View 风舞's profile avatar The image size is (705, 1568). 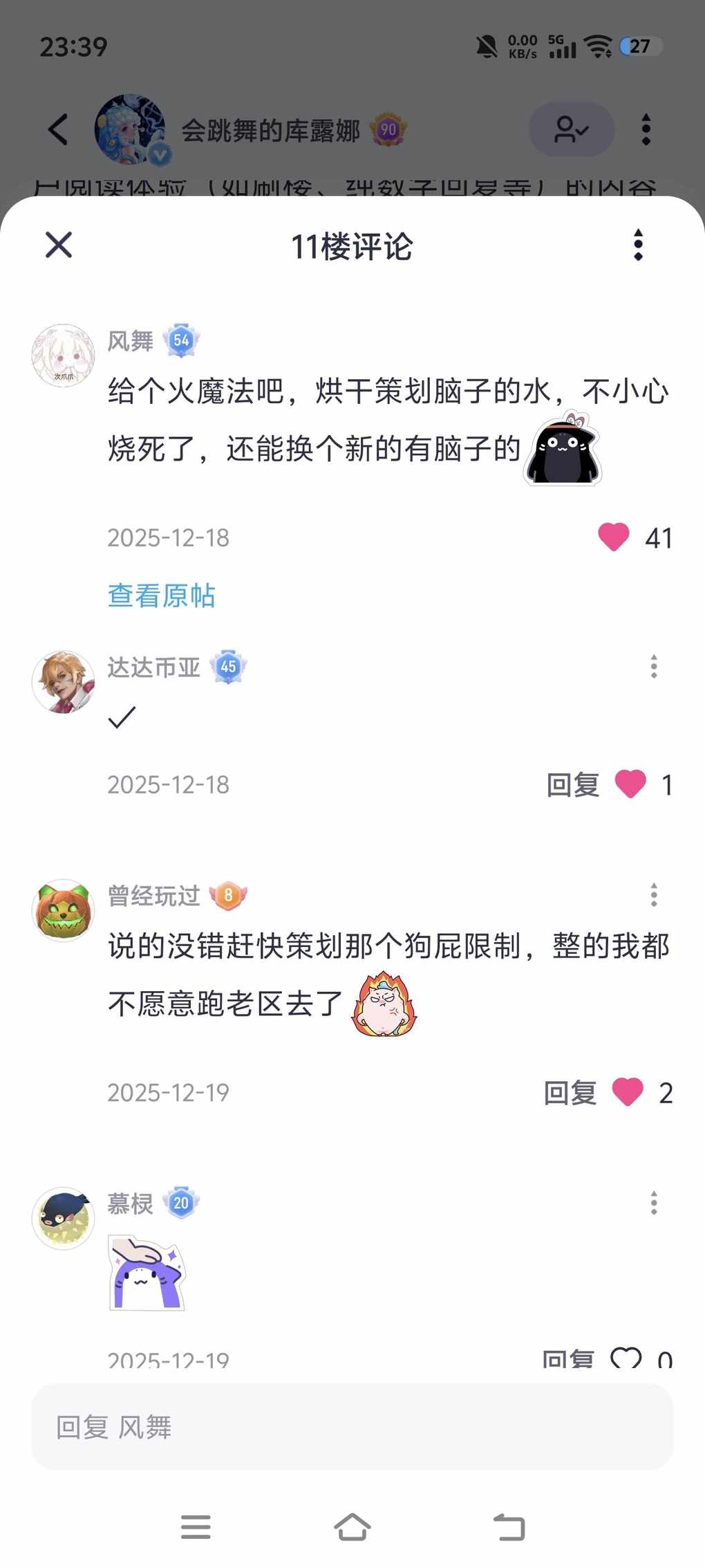coord(63,356)
